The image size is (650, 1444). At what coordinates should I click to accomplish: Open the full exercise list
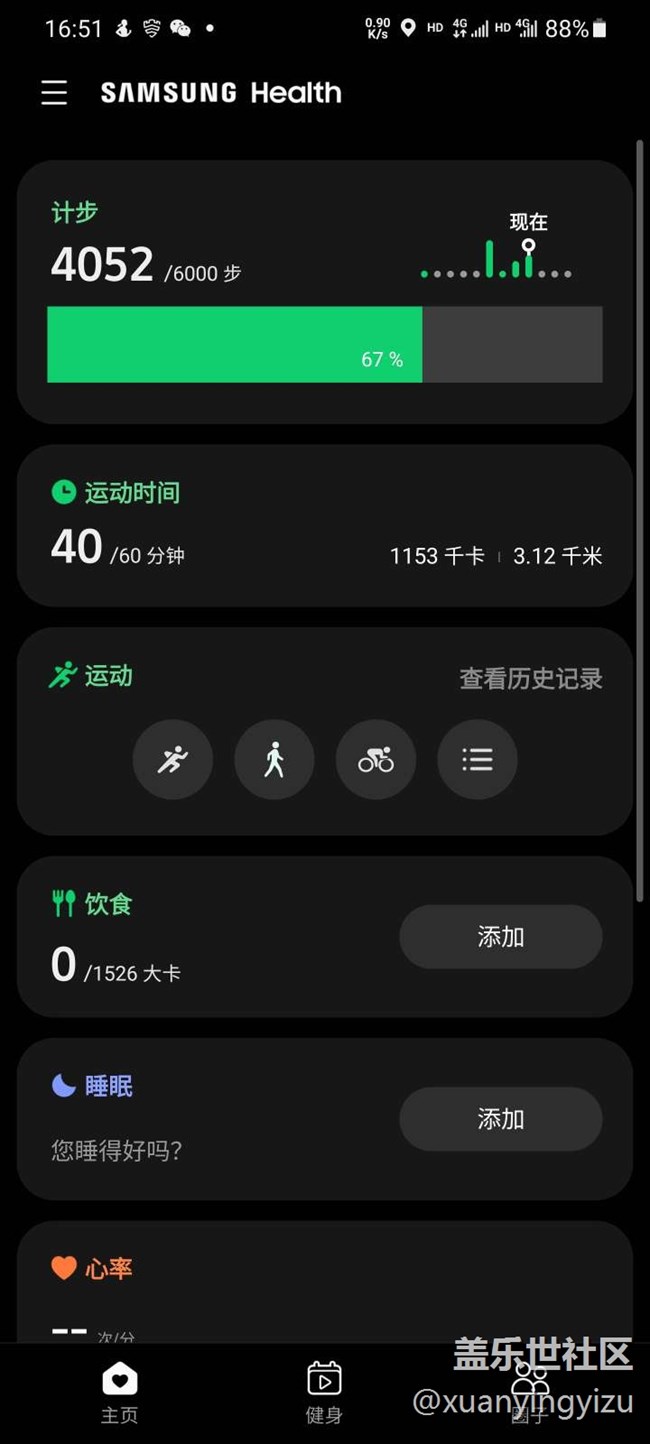click(x=477, y=760)
